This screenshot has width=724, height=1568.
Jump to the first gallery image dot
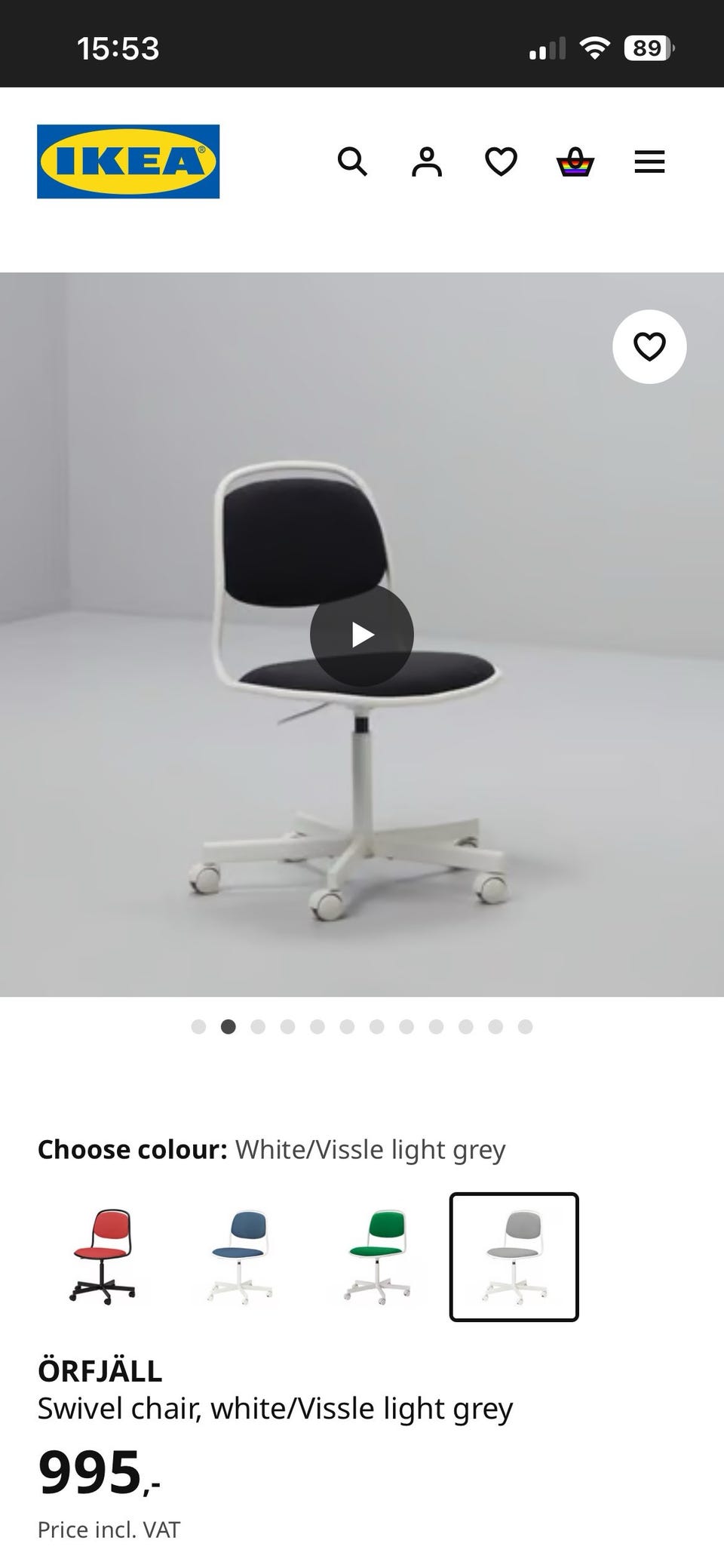point(198,1026)
